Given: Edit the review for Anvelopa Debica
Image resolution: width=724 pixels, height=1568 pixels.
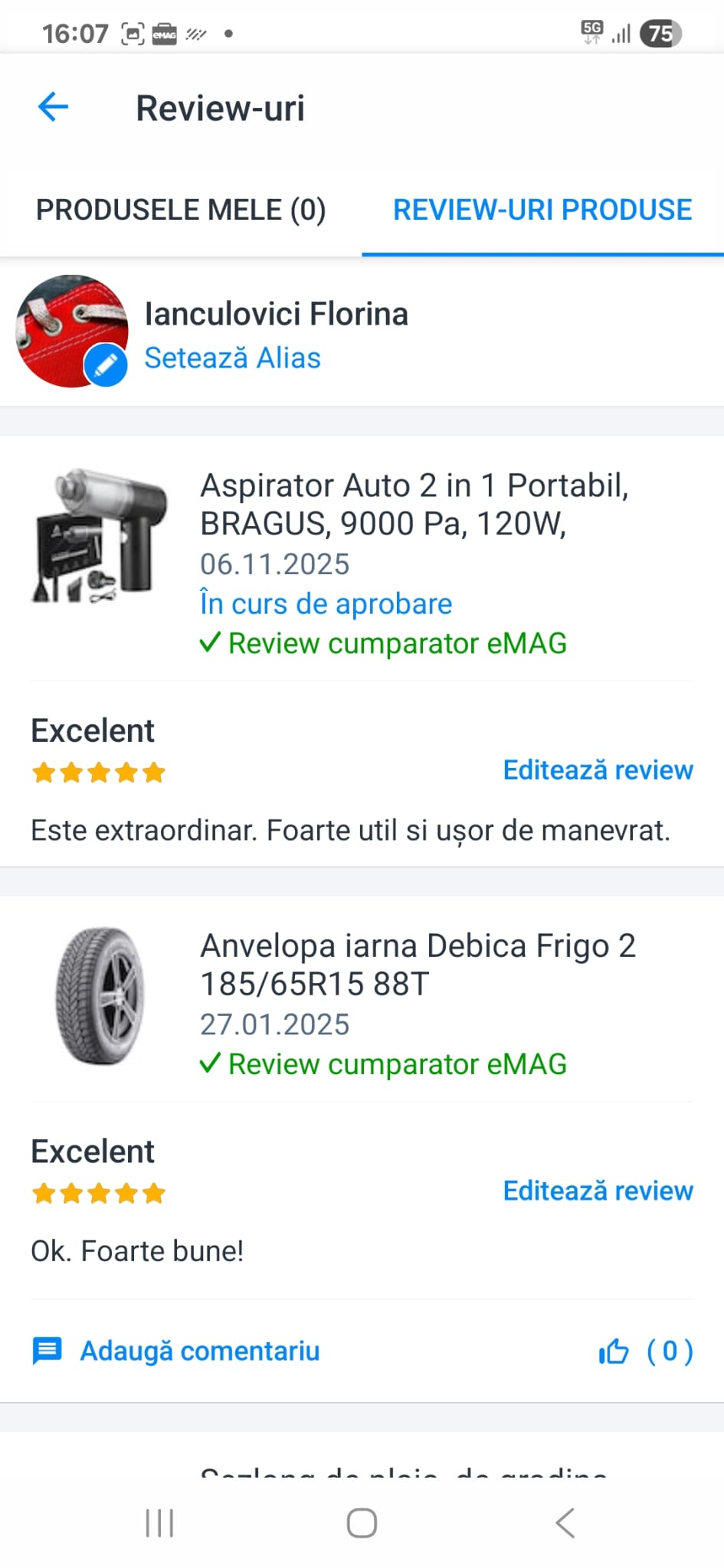Looking at the screenshot, I should [598, 1191].
